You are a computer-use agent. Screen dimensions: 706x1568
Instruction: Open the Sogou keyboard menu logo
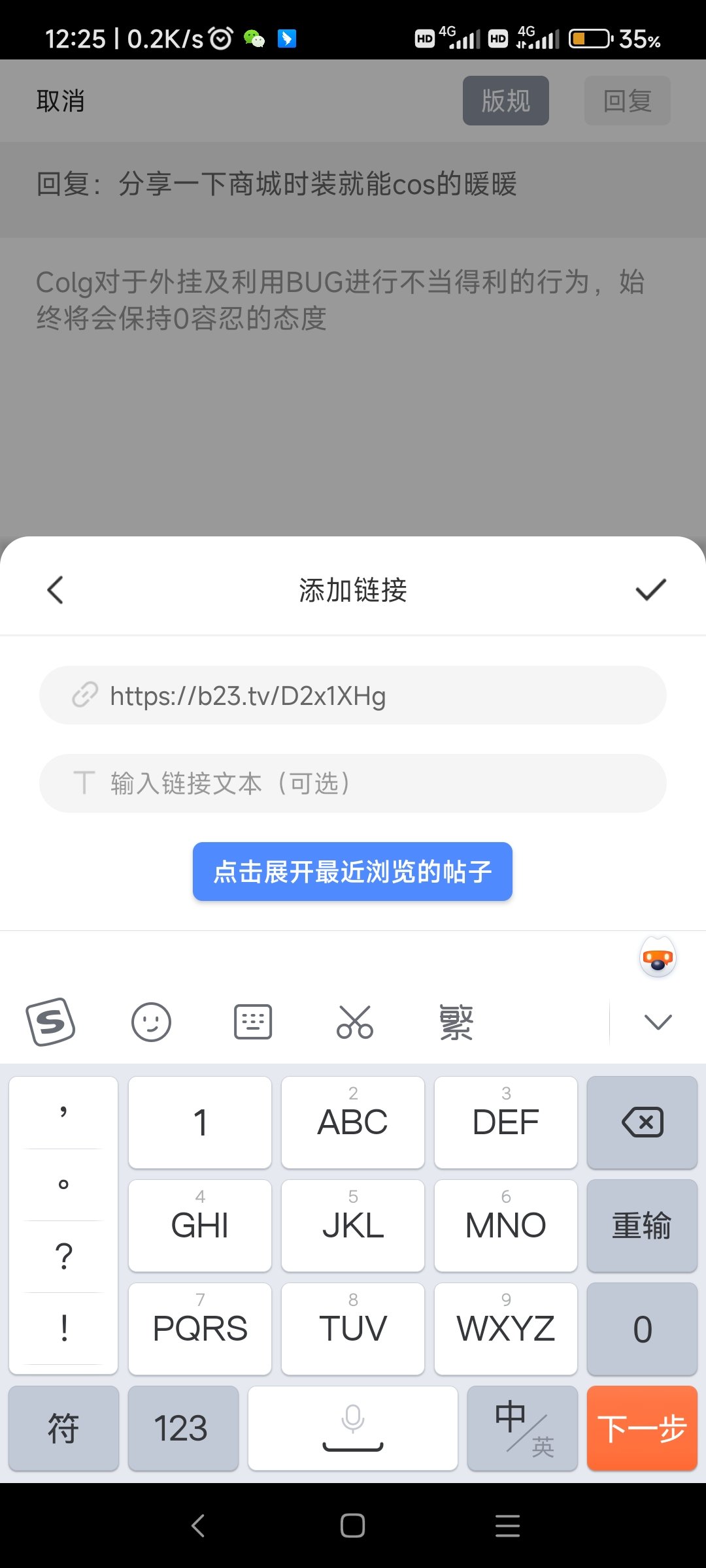pos(50,1022)
